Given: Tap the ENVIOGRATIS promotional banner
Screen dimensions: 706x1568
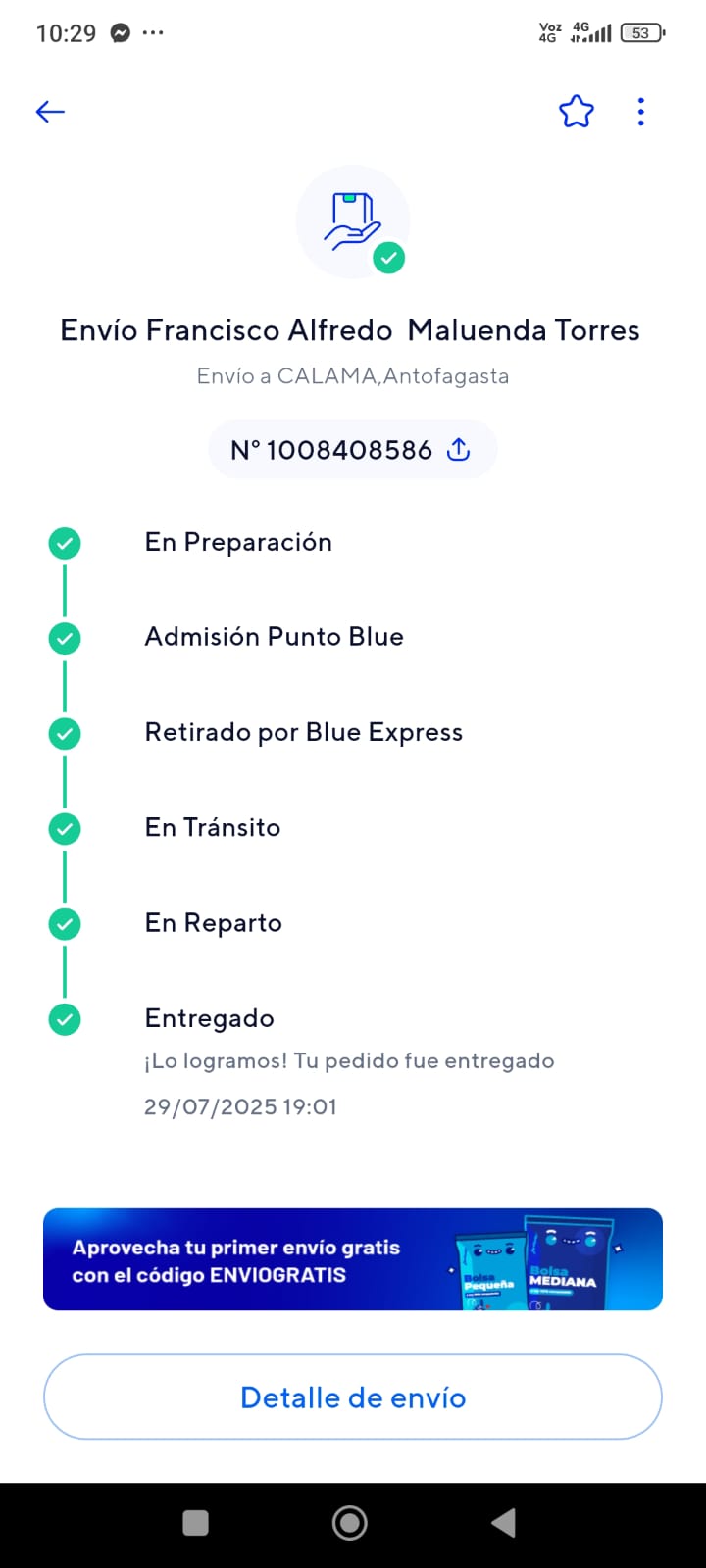Looking at the screenshot, I should [x=353, y=1258].
